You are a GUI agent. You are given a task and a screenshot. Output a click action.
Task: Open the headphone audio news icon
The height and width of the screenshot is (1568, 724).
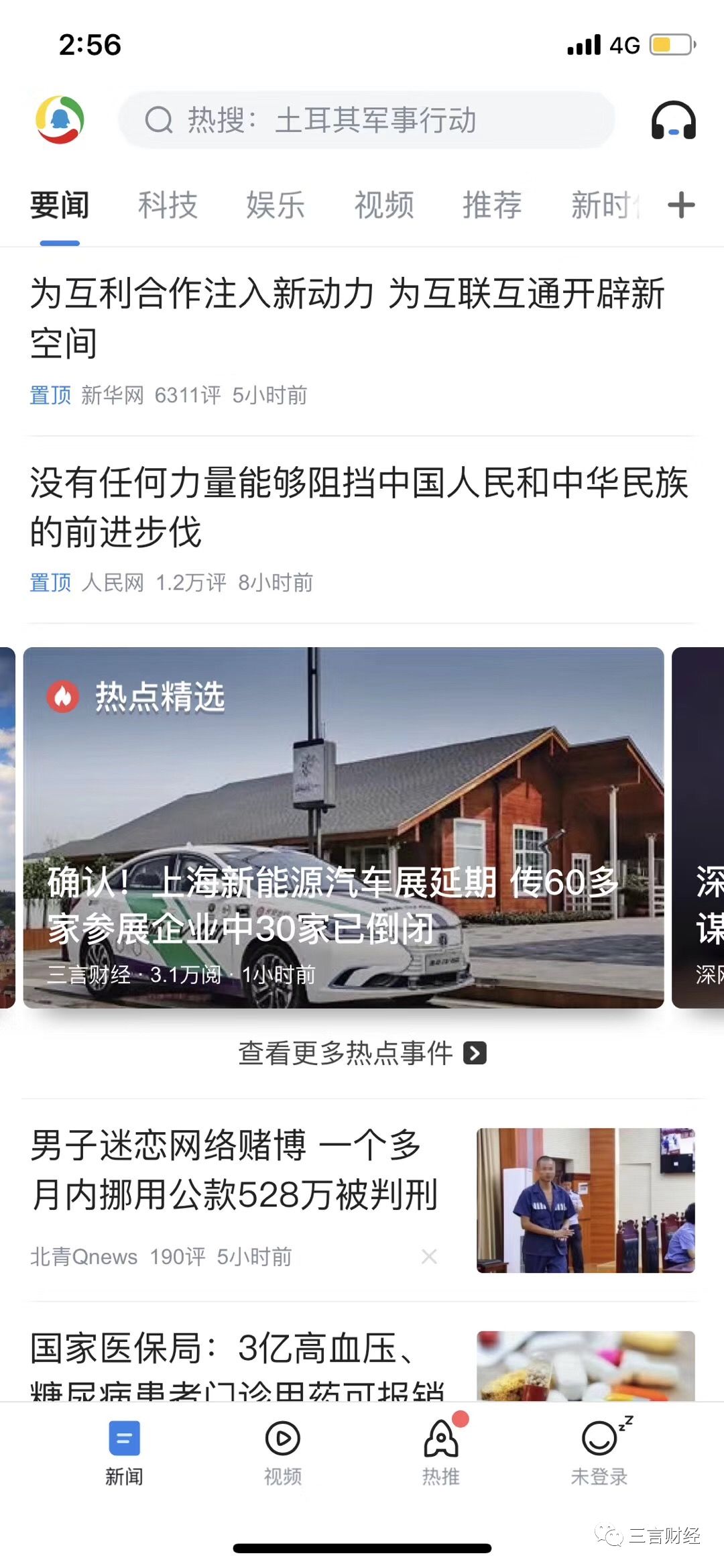tap(673, 121)
